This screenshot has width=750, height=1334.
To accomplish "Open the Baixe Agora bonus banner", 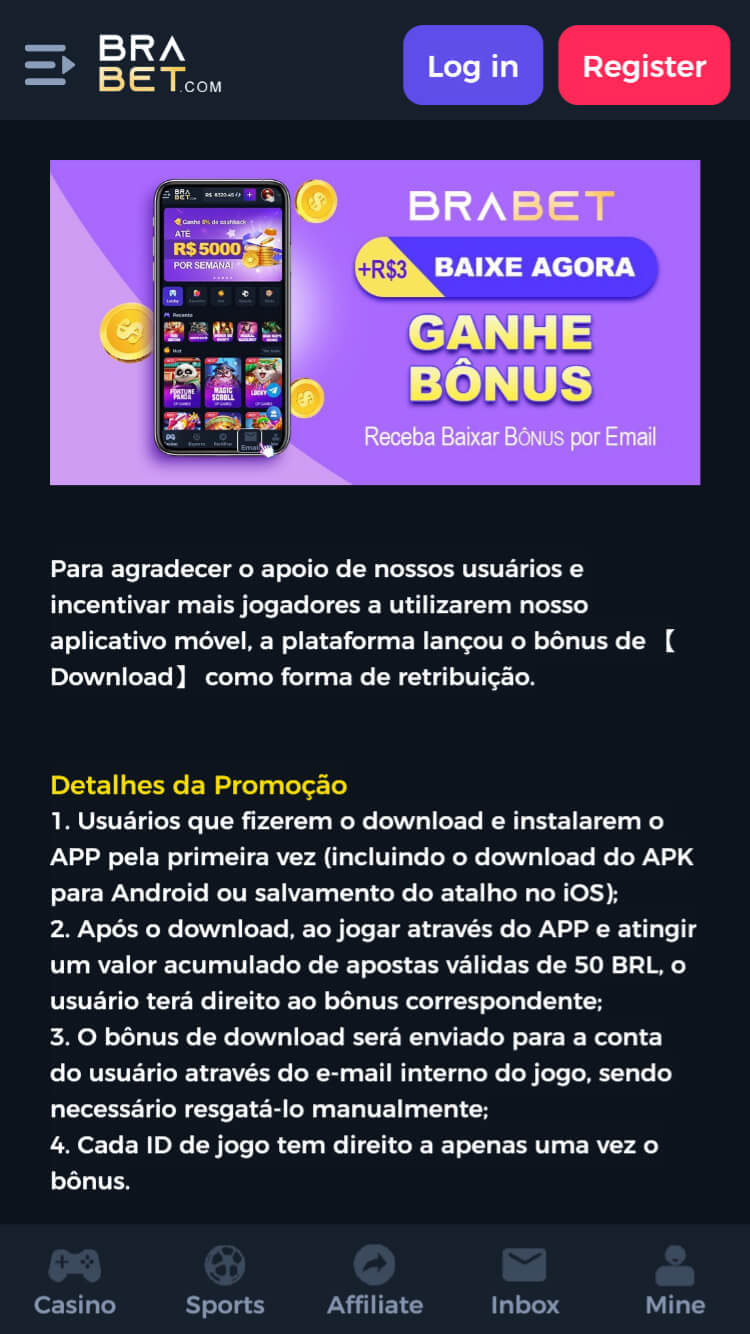I will click(375, 322).
